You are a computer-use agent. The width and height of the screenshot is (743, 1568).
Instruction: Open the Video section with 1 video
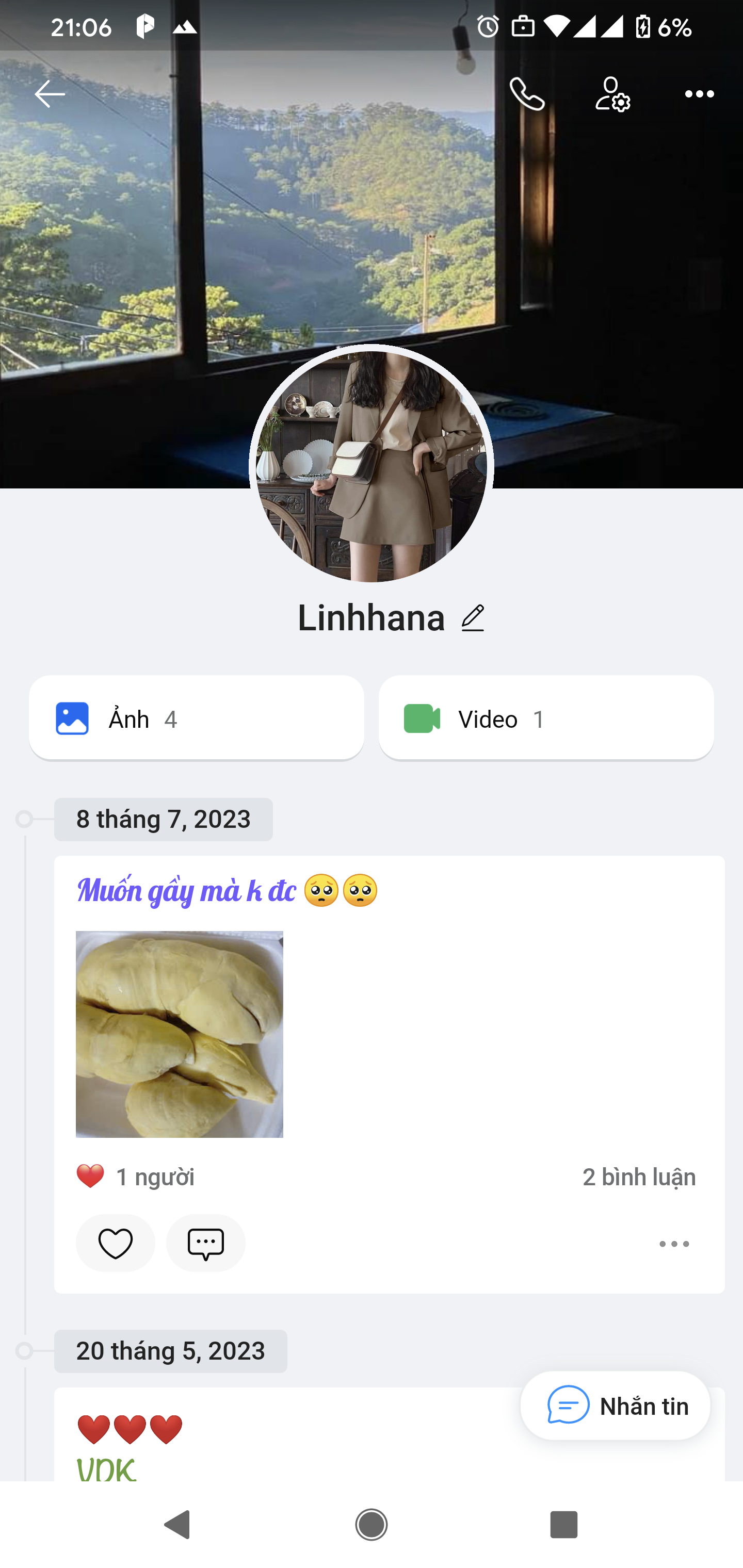(x=546, y=718)
